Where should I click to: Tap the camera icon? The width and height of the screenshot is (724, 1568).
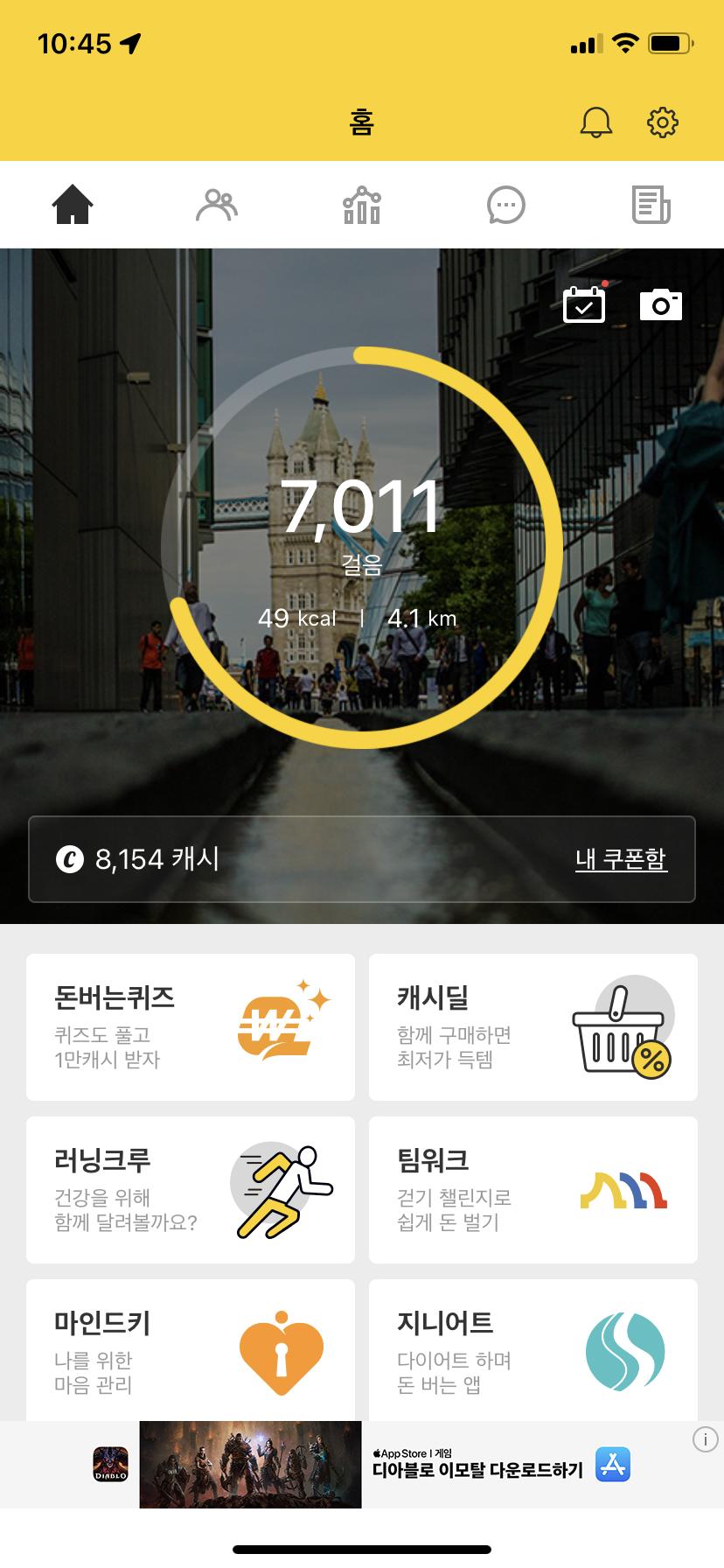(x=661, y=304)
